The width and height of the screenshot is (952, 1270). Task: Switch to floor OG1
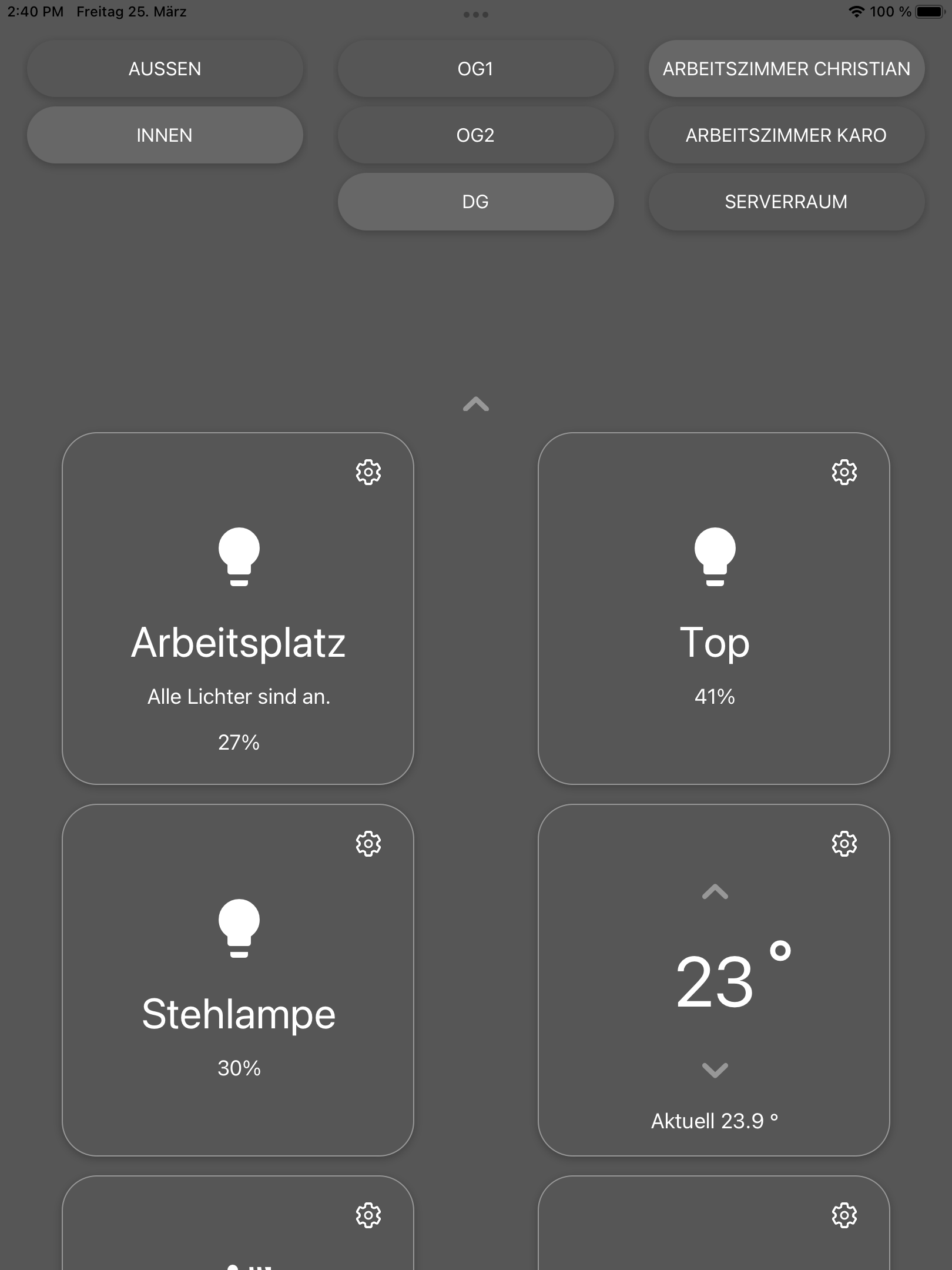click(475, 69)
